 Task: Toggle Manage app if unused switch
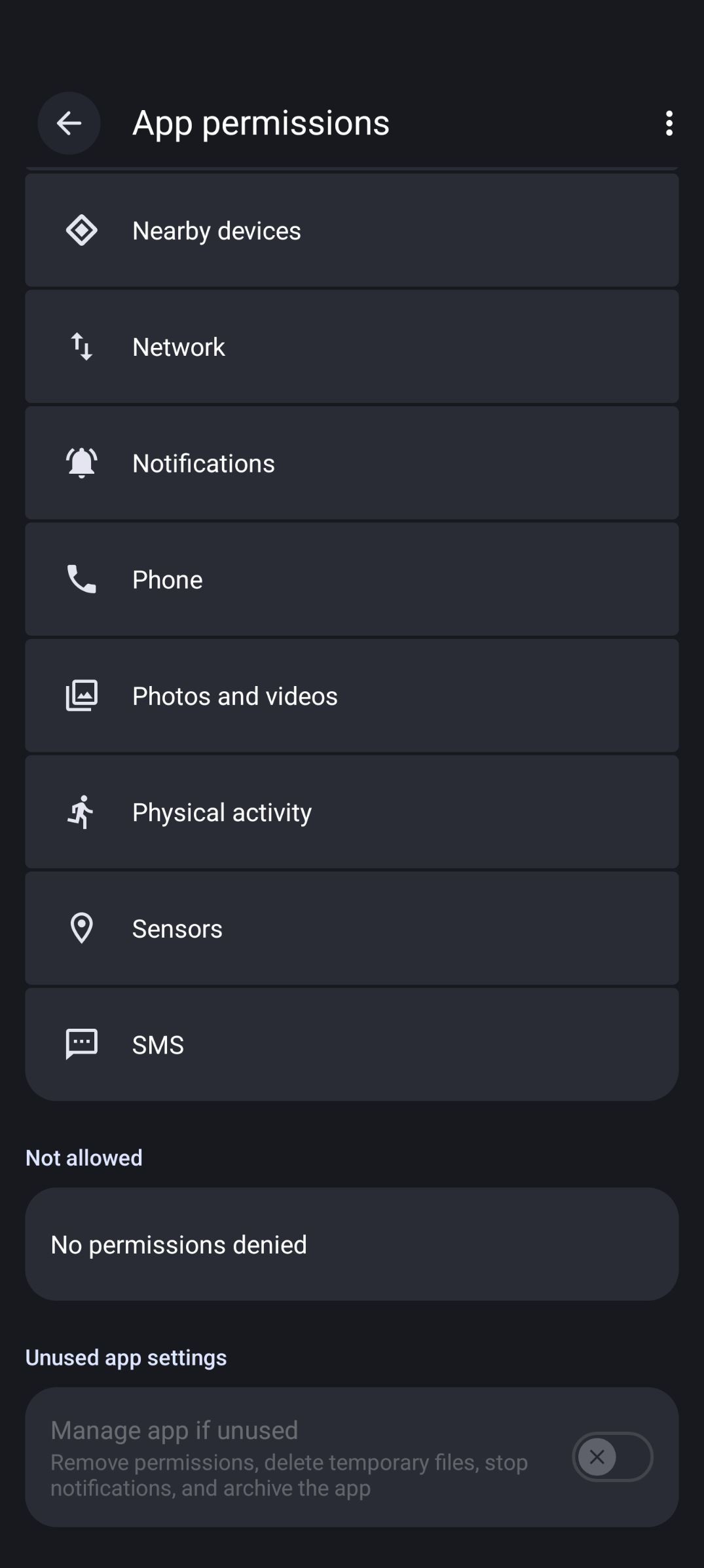612,1457
